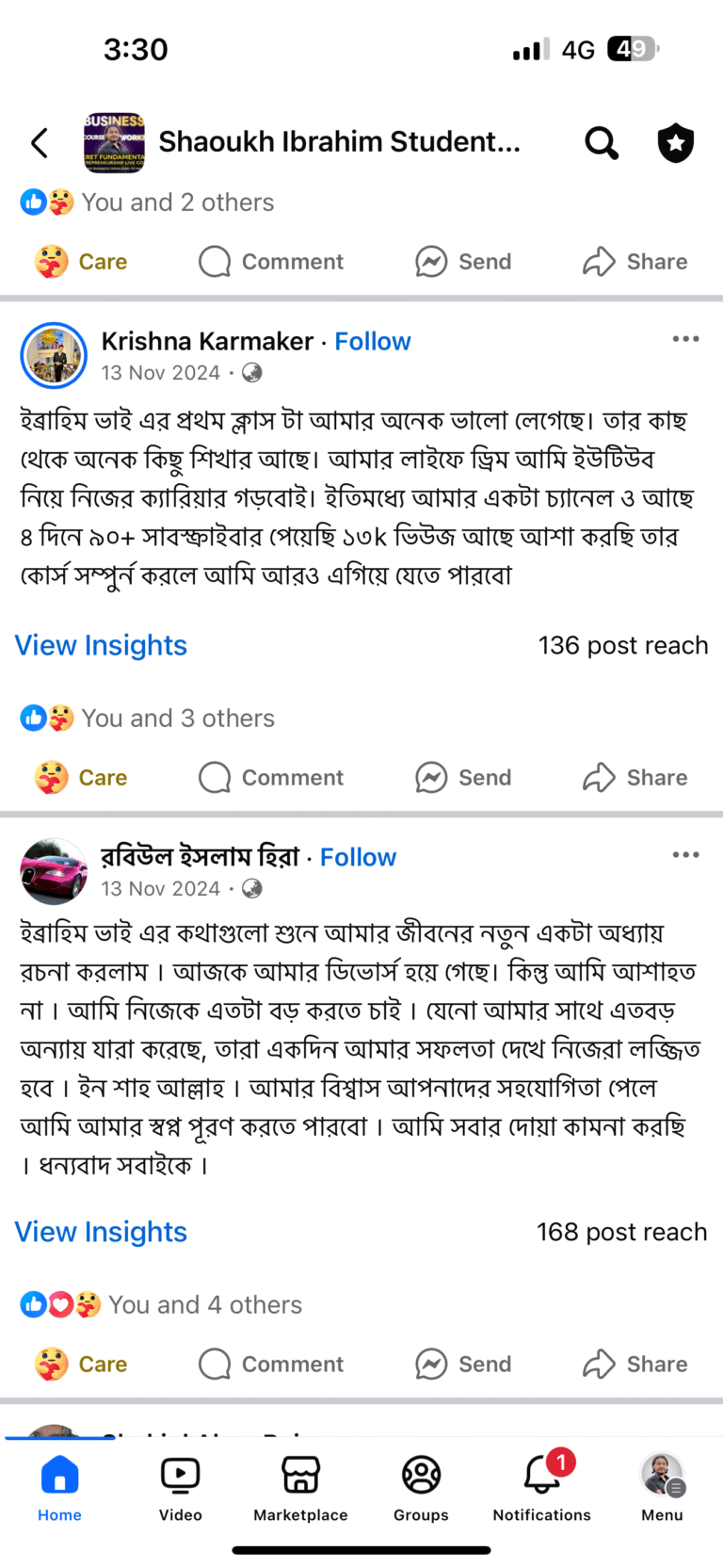The image size is (723, 1568).
Task: Open the Marketplace tab
Action: click(x=300, y=1486)
